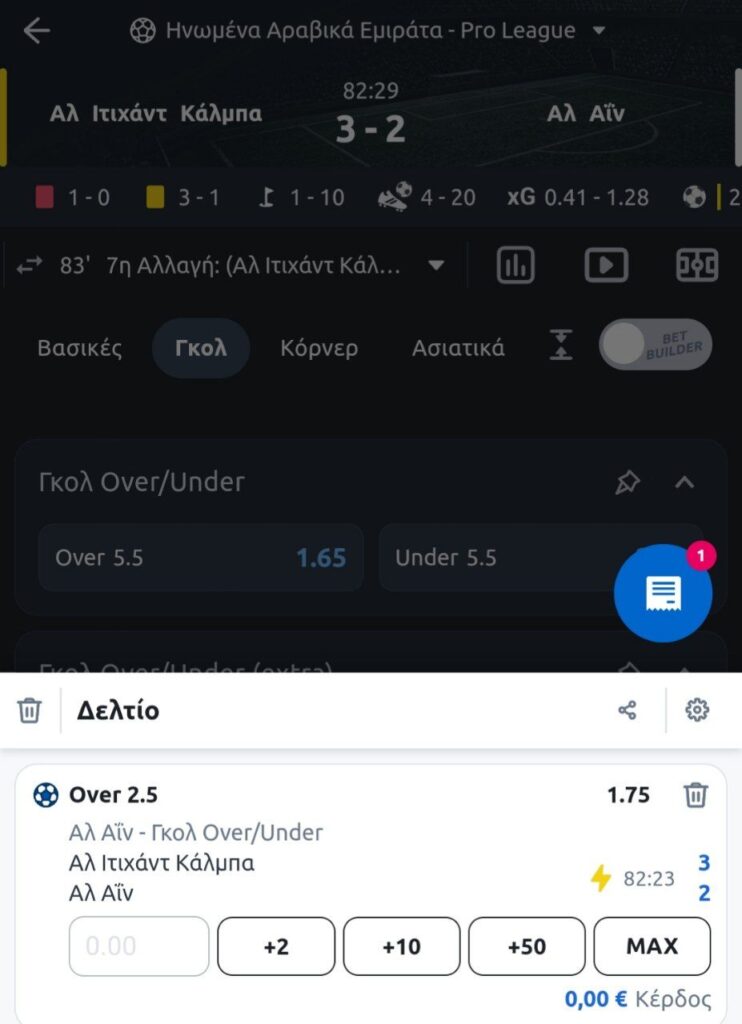Open the match statistics chart icon
This screenshot has height=1024, width=742.
point(516,265)
